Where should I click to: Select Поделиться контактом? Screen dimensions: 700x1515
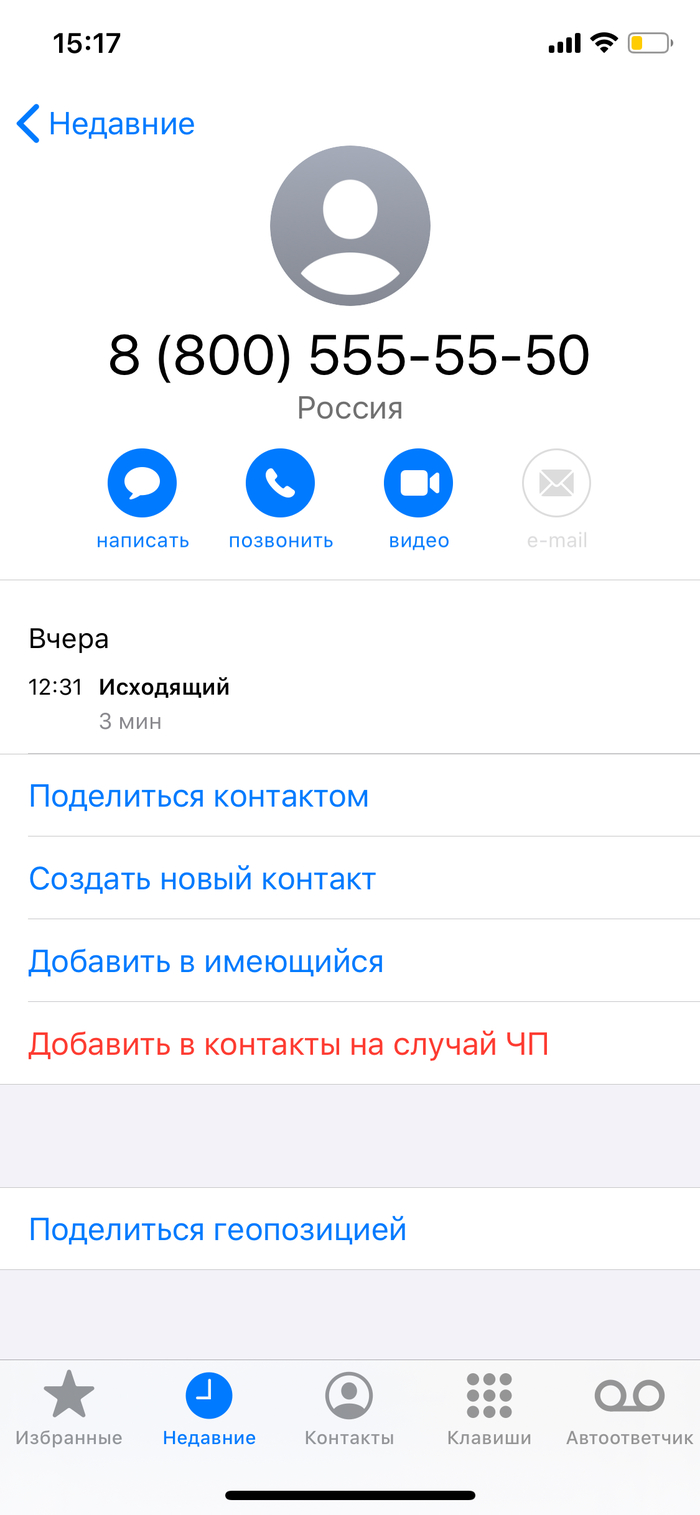click(199, 797)
